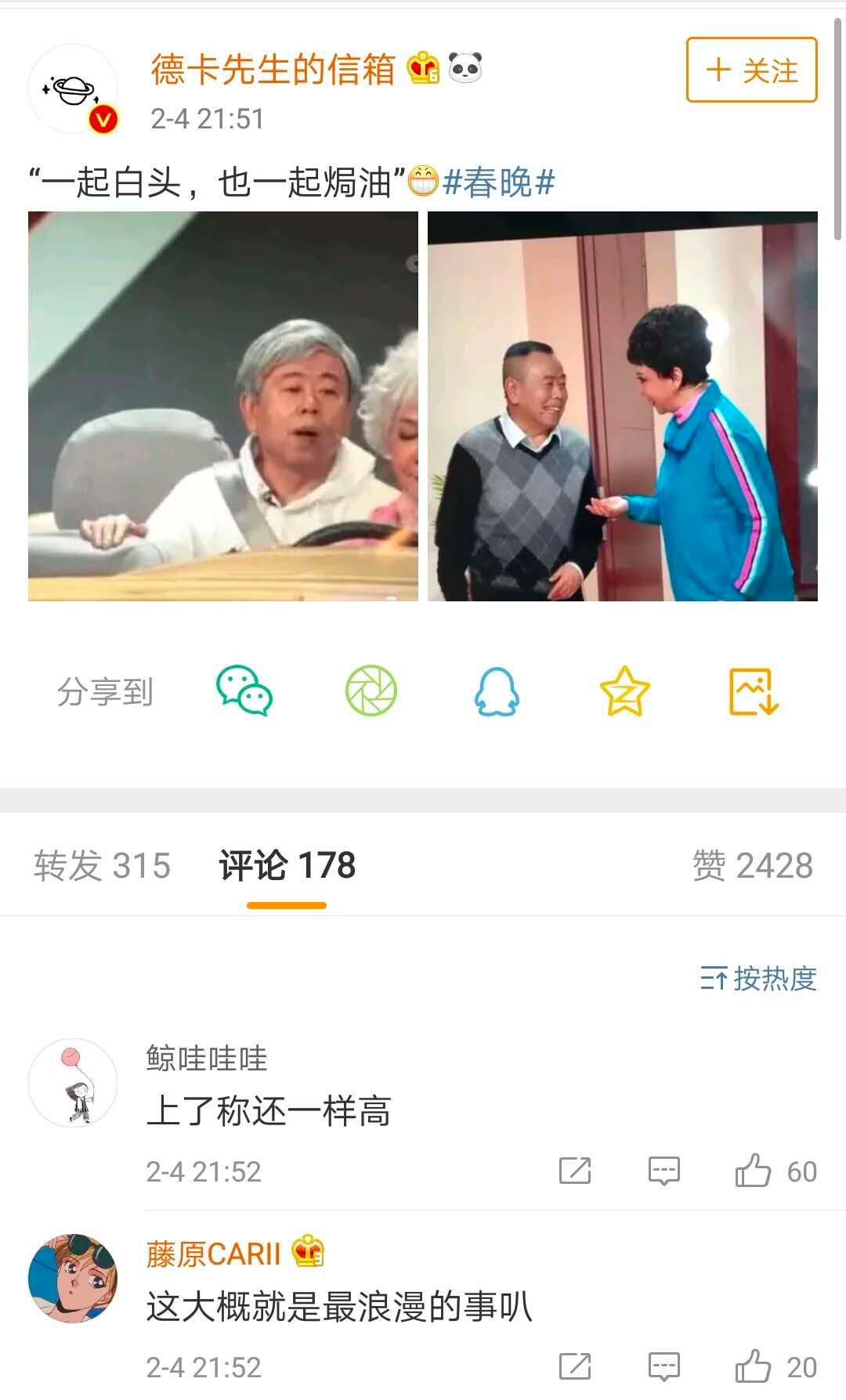This screenshot has height=1400, width=846.
Task: Share the post to WeChat
Action: point(244,691)
